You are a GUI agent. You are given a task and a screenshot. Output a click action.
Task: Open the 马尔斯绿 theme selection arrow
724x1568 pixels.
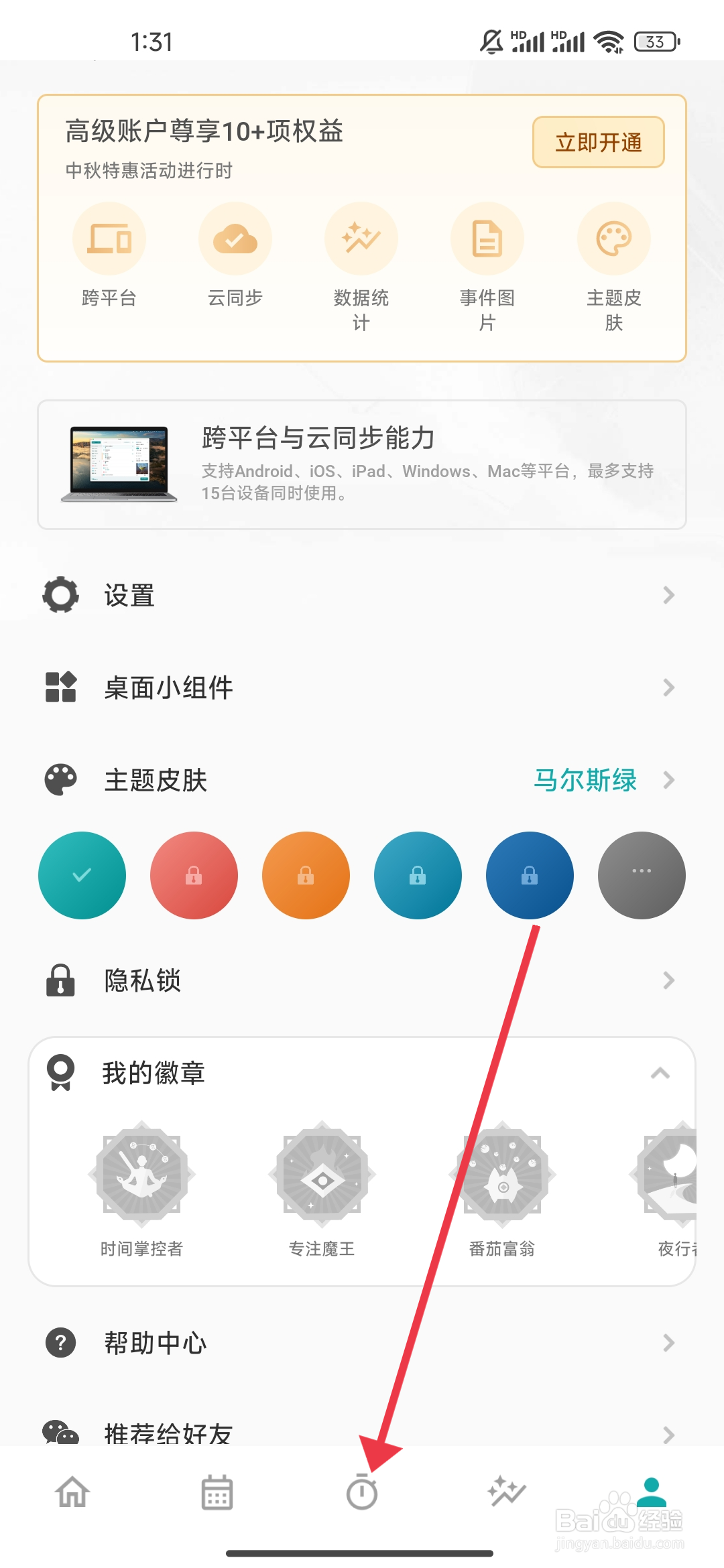(x=668, y=780)
